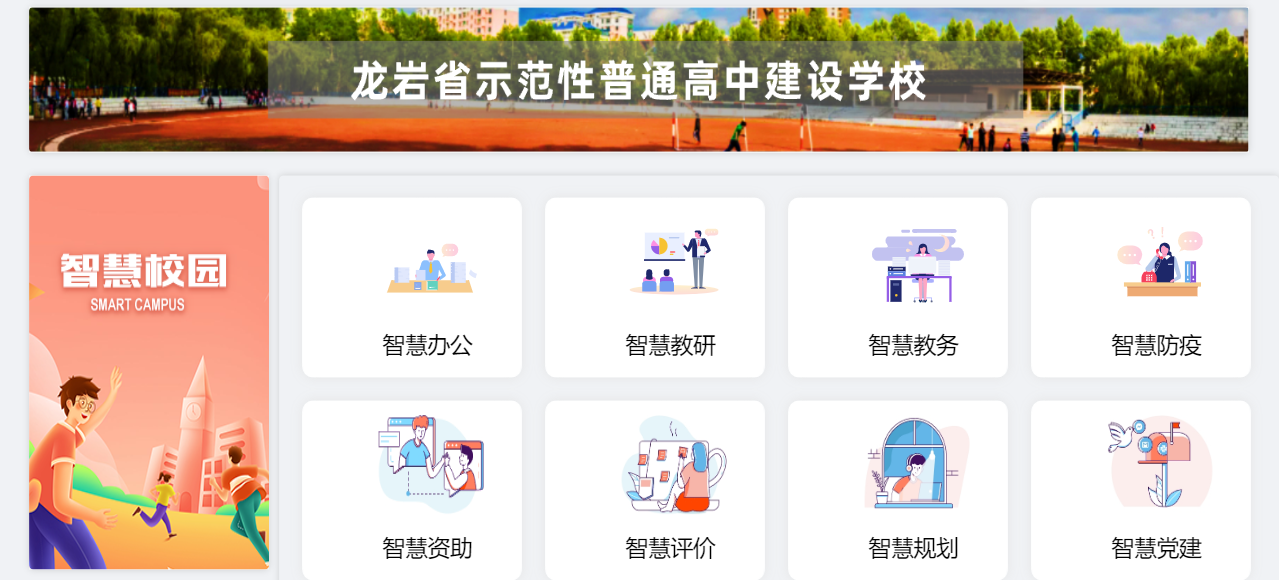The height and width of the screenshot is (580, 1279).
Task: Open the 智慧办公 card
Action: point(412,288)
